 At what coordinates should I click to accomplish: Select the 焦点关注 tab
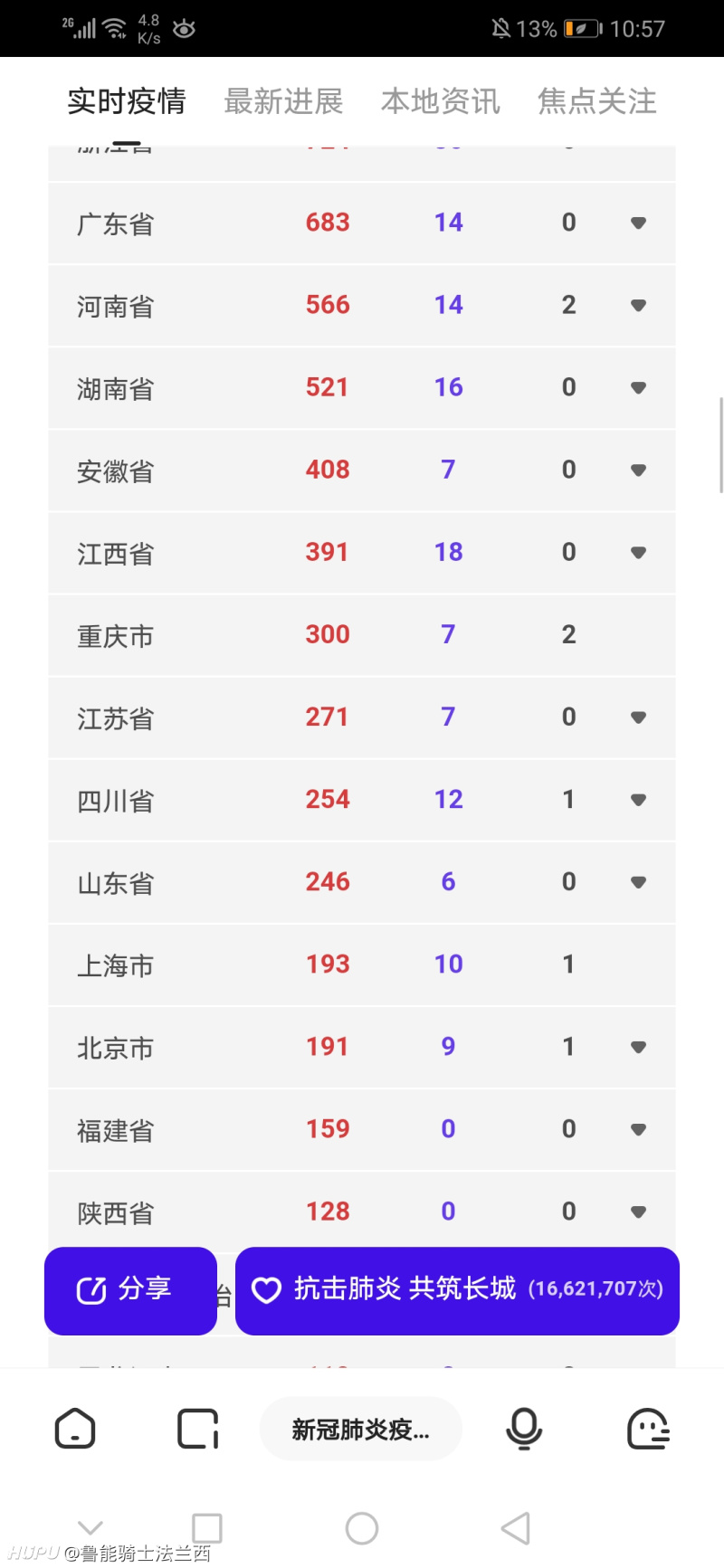coord(597,101)
